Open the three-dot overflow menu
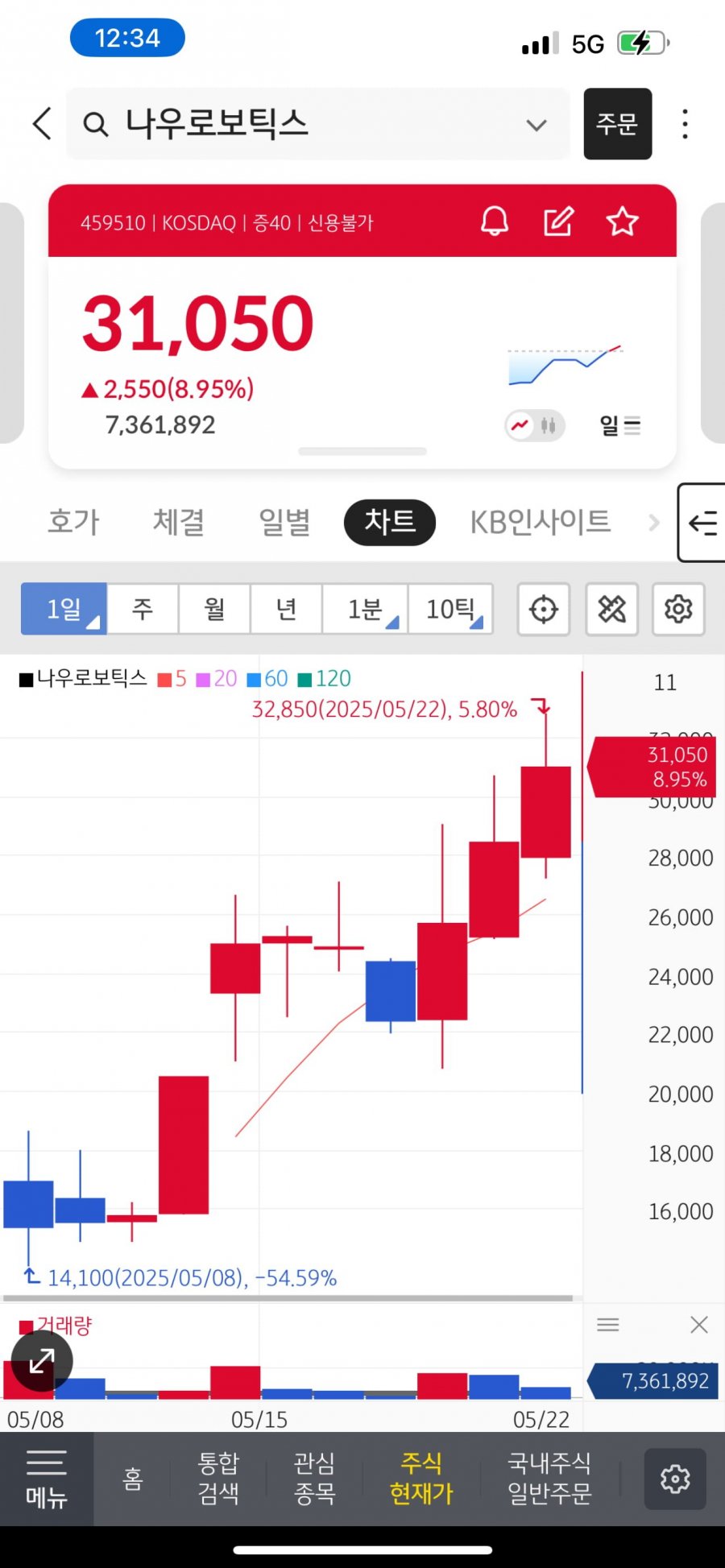This screenshot has width=725, height=1568. coord(685,124)
